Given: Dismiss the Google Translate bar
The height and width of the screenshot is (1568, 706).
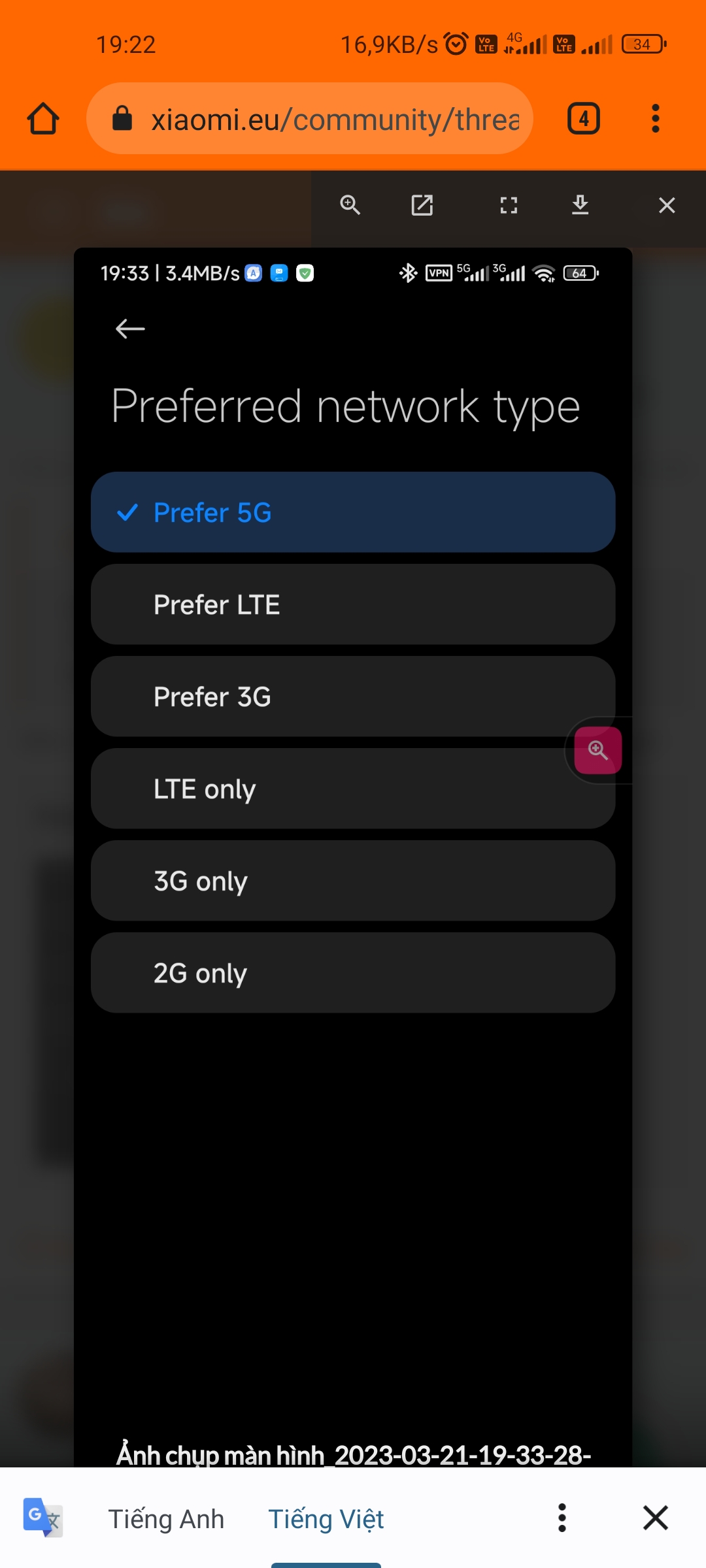Looking at the screenshot, I should (x=656, y=1518).
